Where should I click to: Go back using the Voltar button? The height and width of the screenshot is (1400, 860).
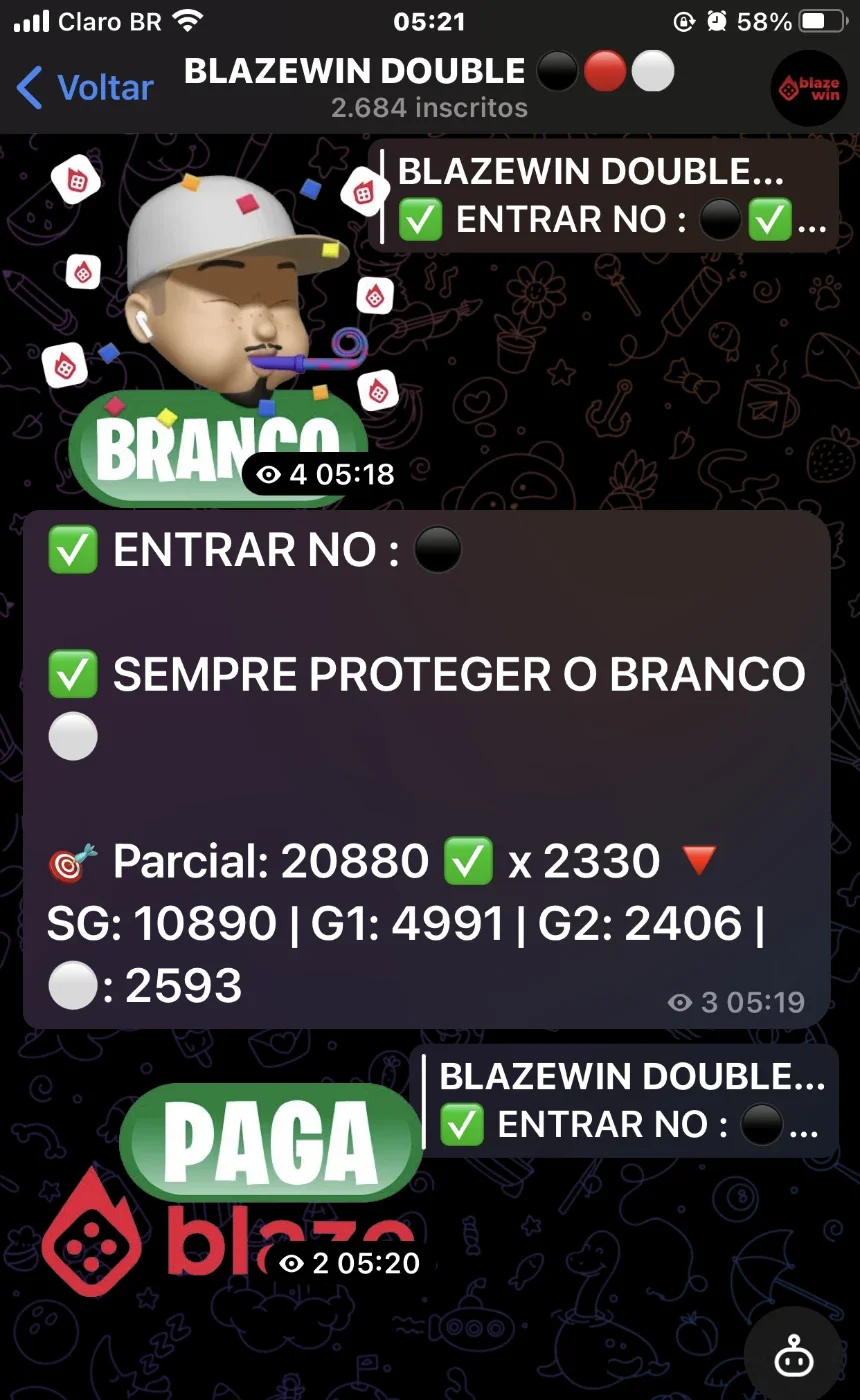click(85, 88)
